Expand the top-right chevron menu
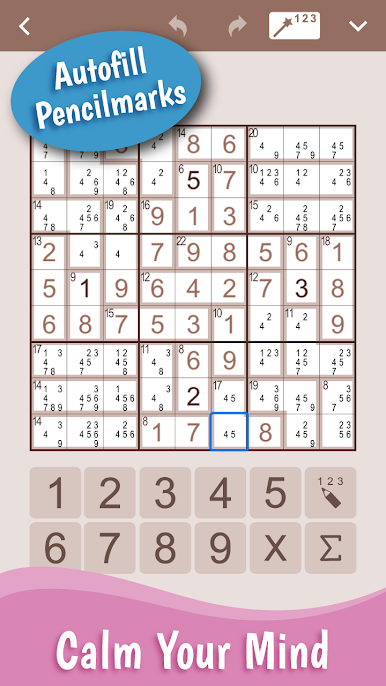Viewport: 386px width, 686px height. point(358,26)
